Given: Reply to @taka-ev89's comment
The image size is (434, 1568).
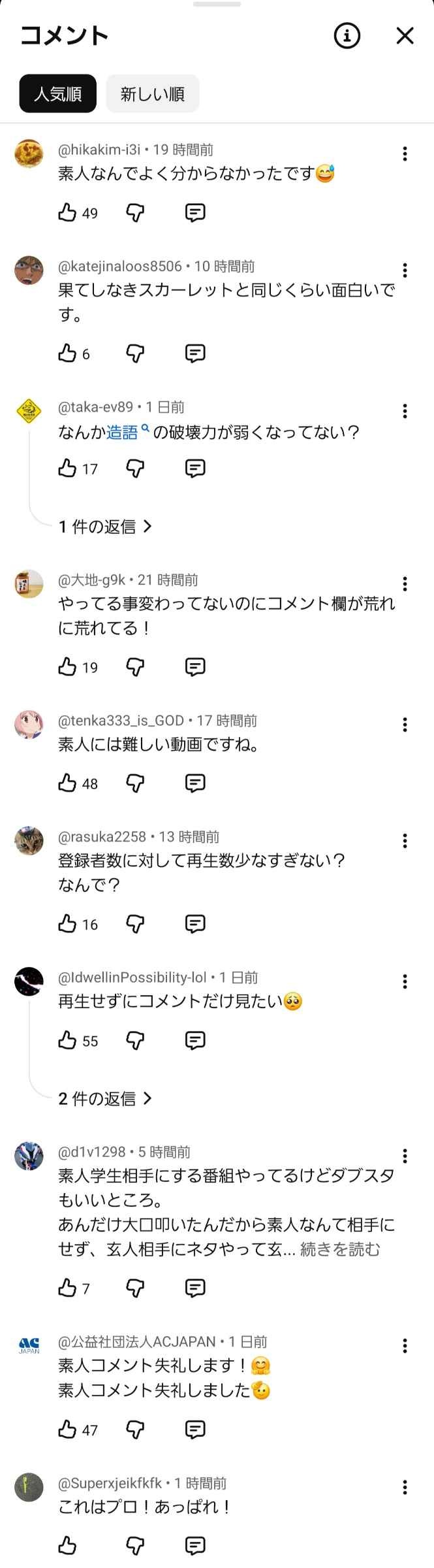Looking at the screenshot, I should pyautogui.click(x=195, y=468).
